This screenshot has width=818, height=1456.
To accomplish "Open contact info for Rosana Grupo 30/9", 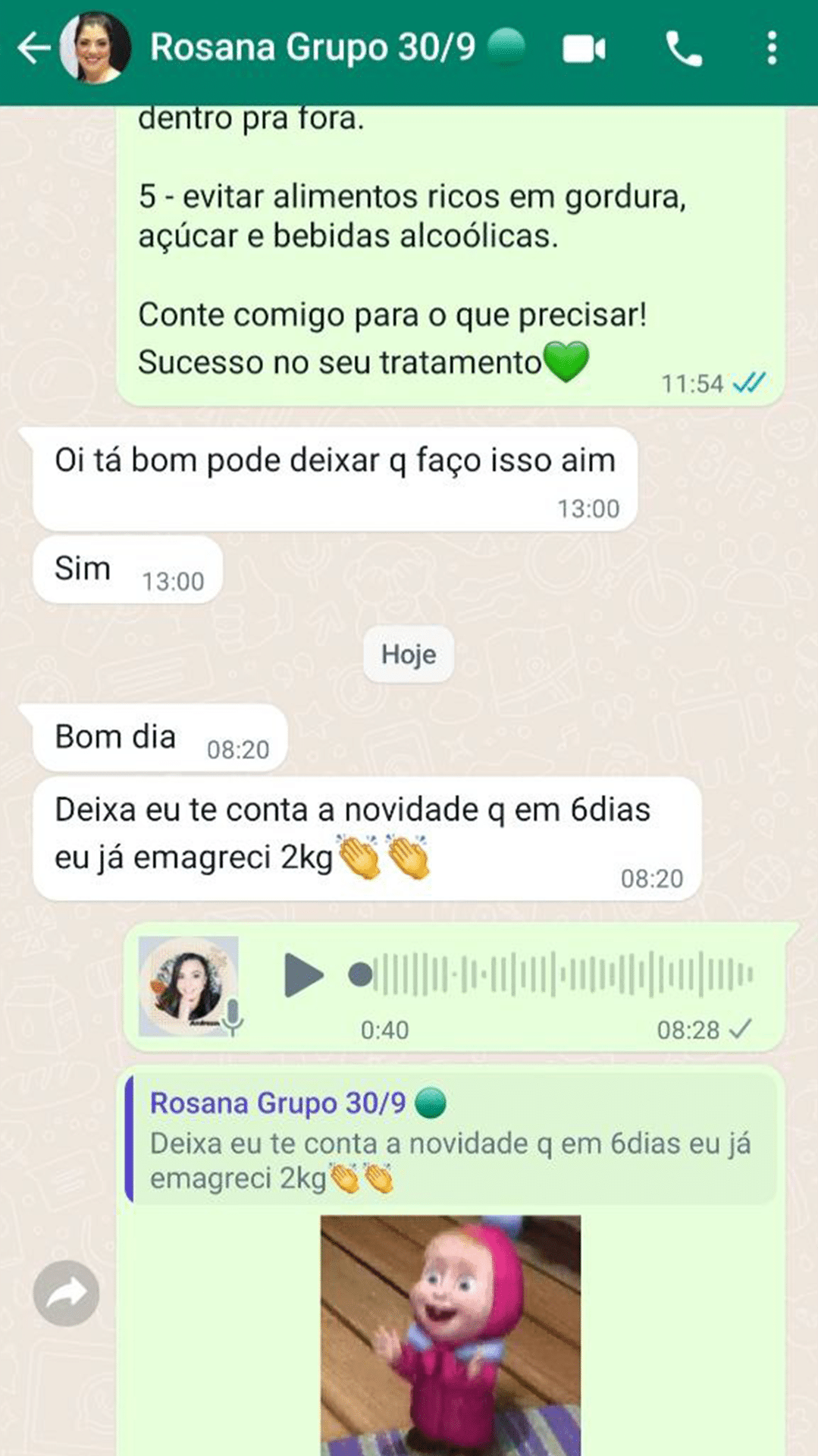I will [312, 48].
